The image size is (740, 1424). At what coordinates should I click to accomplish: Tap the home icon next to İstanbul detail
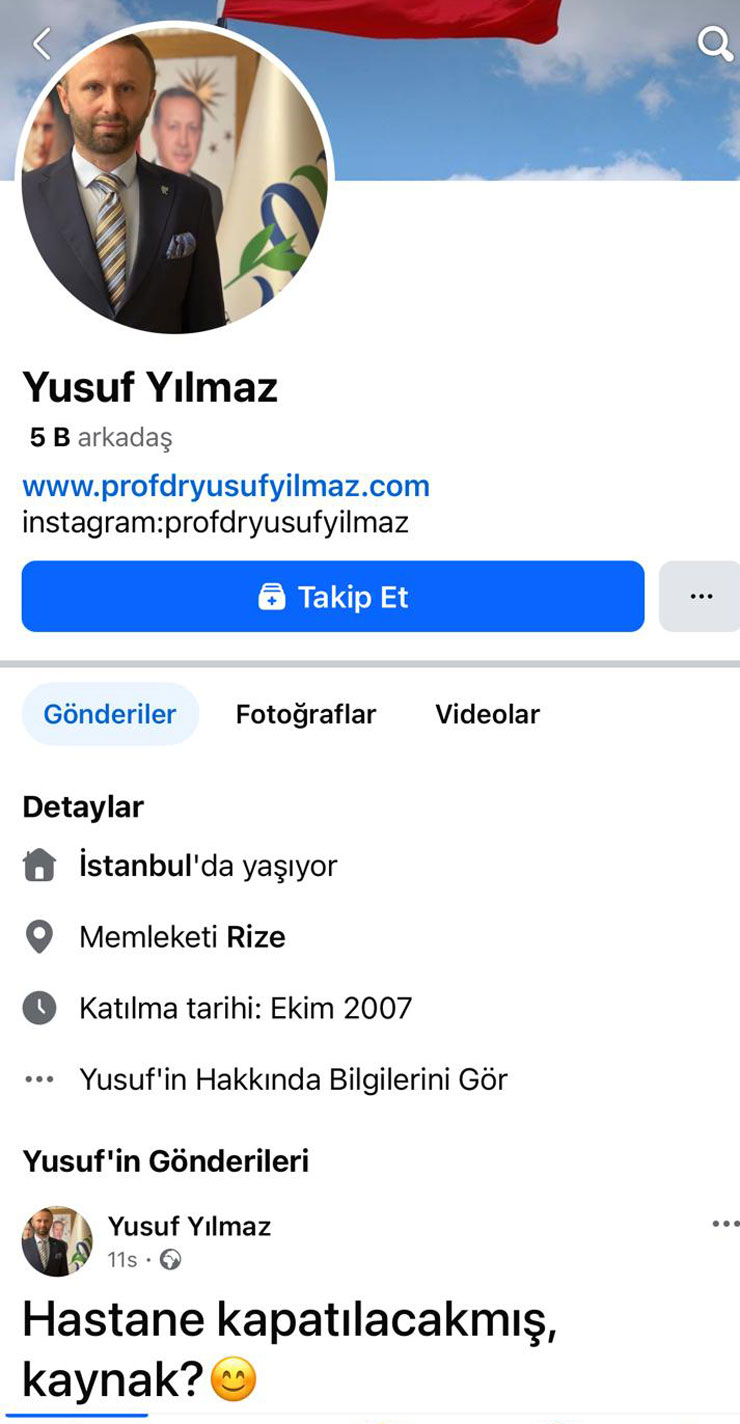[x=39, y=865]
